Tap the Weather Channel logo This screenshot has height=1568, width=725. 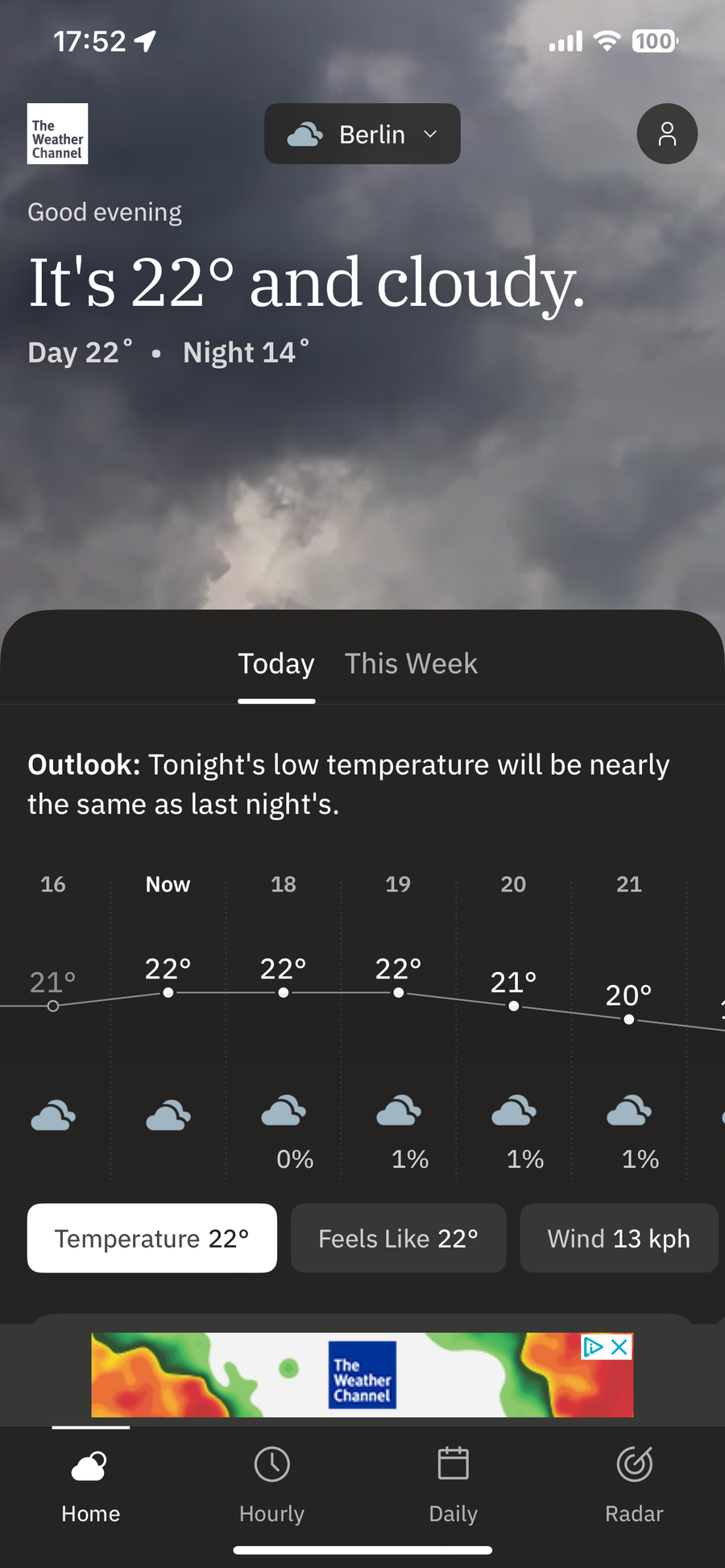coord(57,134)
